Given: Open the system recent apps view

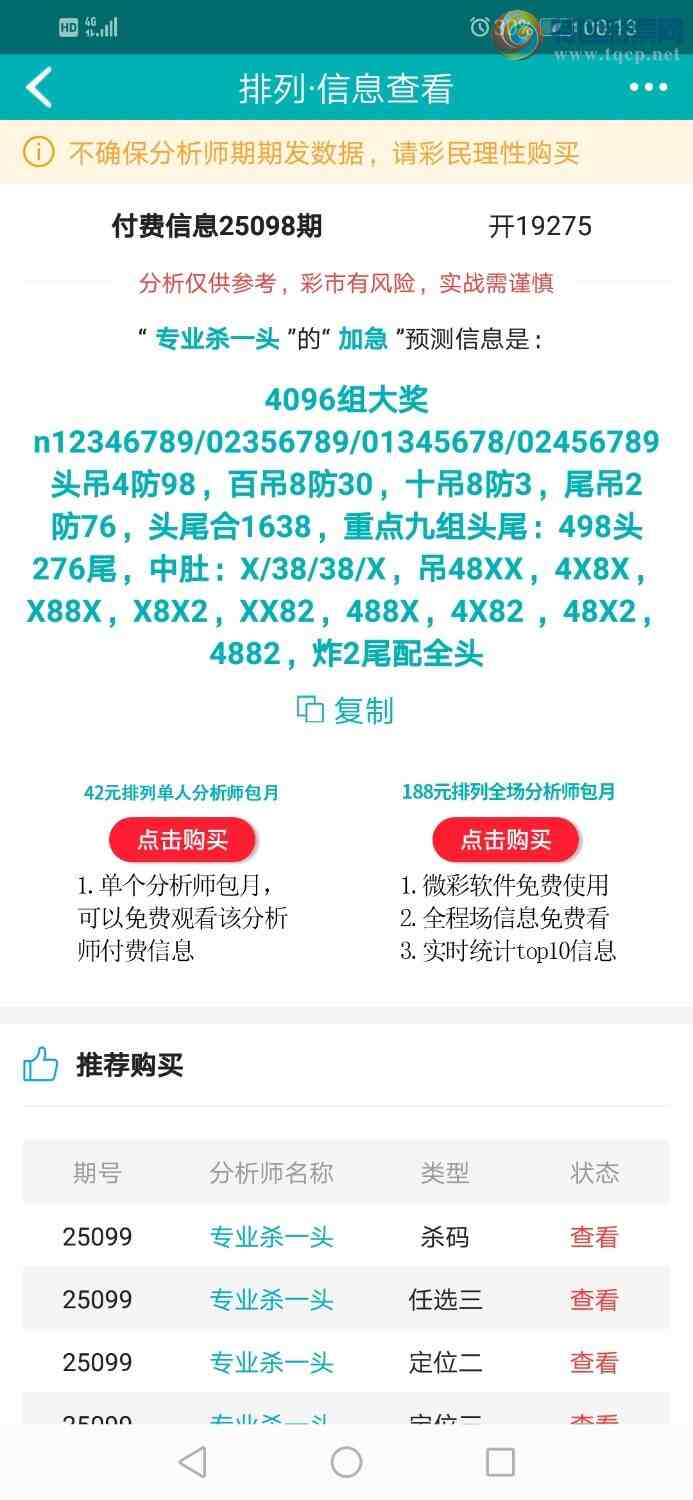Looking at the screenshot, I should click(500, 1462).
